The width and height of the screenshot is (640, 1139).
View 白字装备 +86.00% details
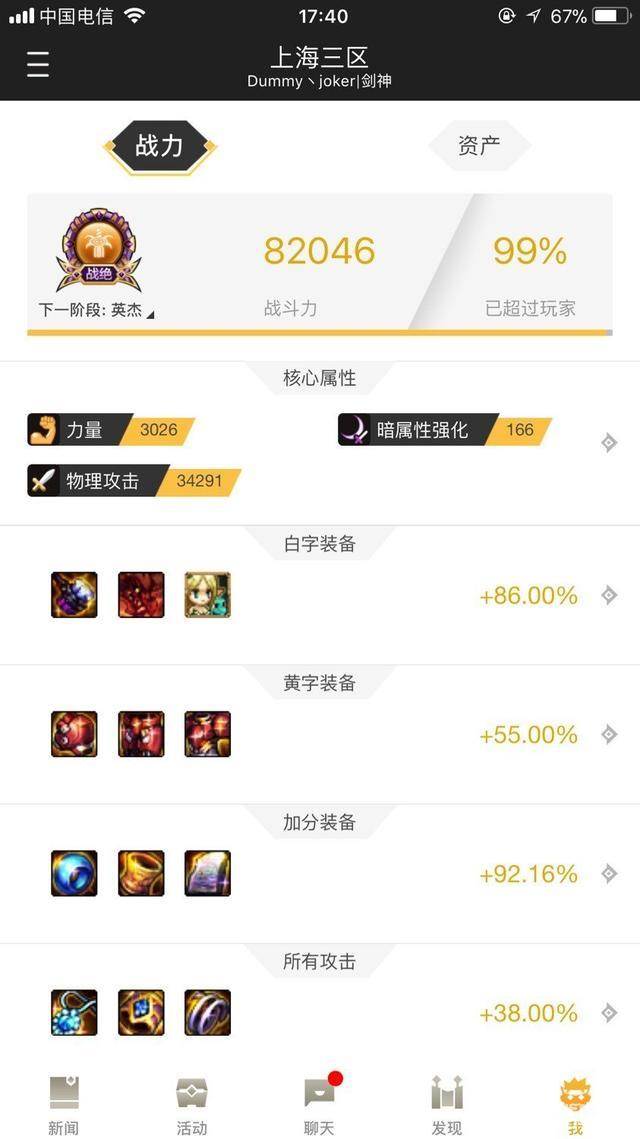pos(609,596)
